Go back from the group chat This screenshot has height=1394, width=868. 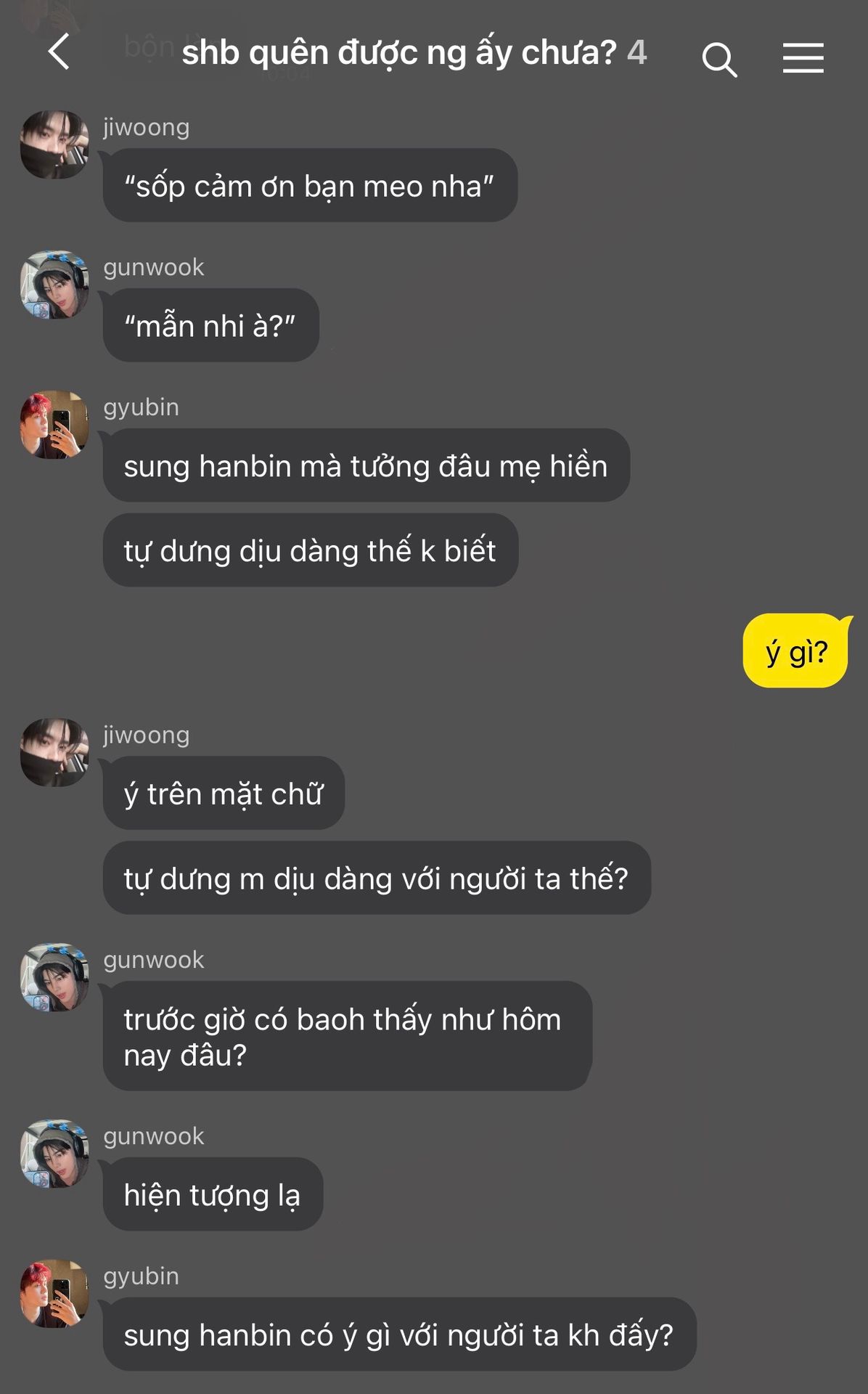pyautogui.click(x=60, y=52)
